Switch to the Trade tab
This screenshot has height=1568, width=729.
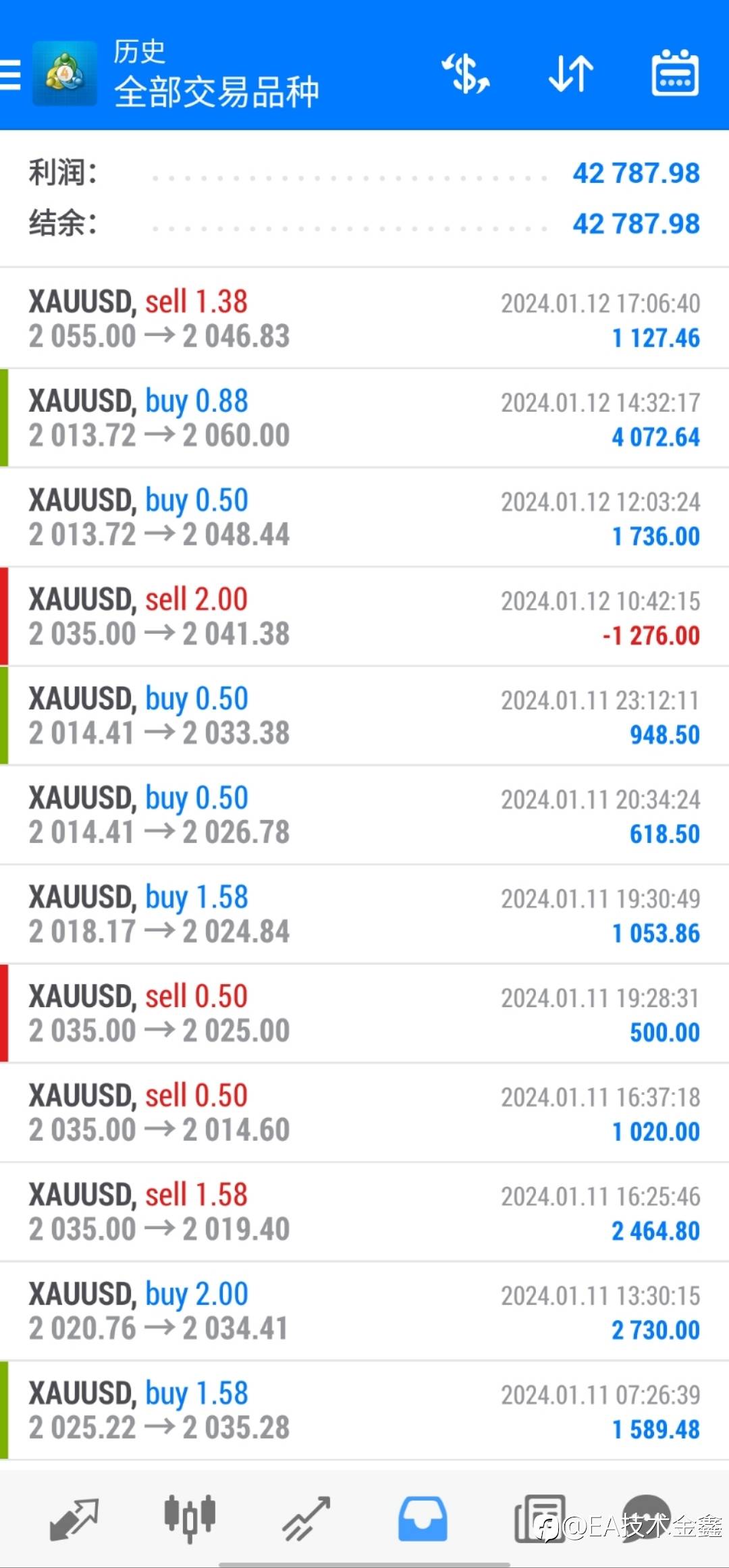(x=306, y=1519)
